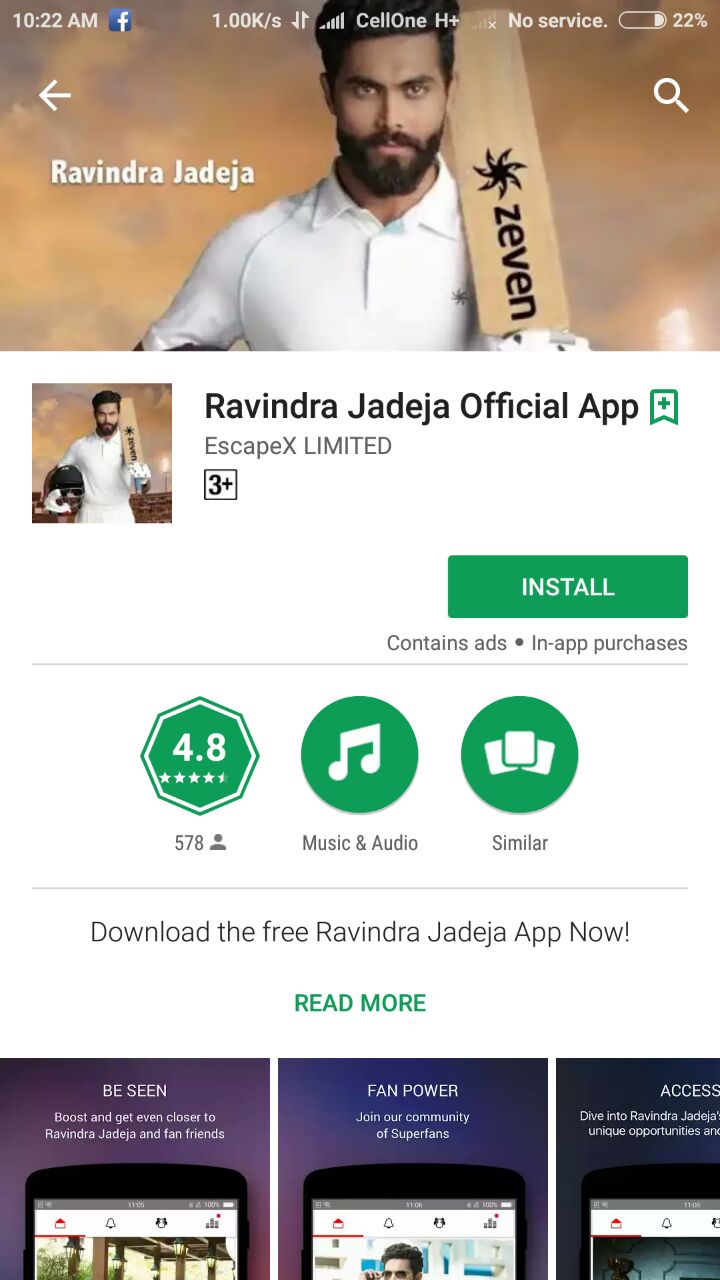Viewport: 720px width, 1280px height.
Task: Open the BE SEEN screenshot
Action: pyautogui.click(x=135, y=1169)
